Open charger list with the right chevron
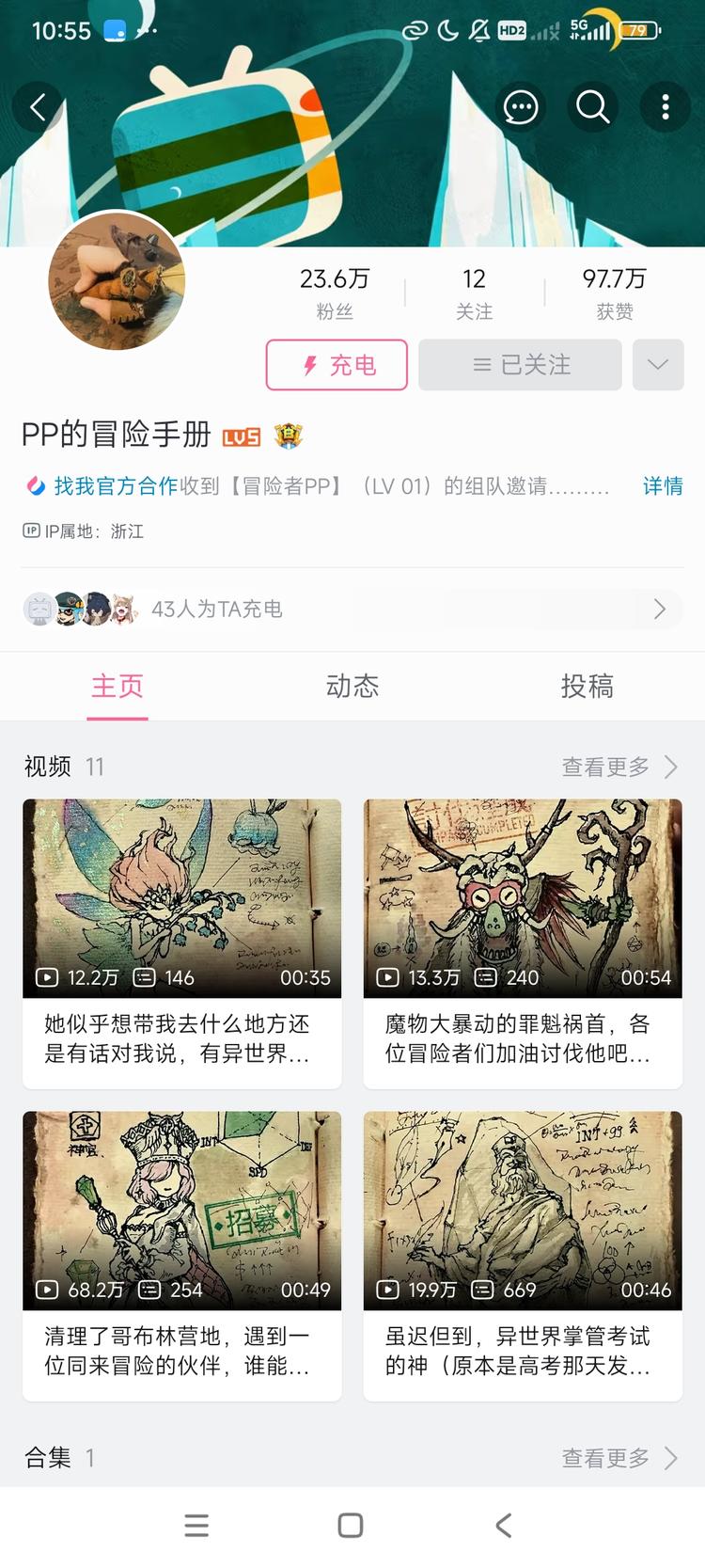 pyautogui.click(x=661, y=609)
